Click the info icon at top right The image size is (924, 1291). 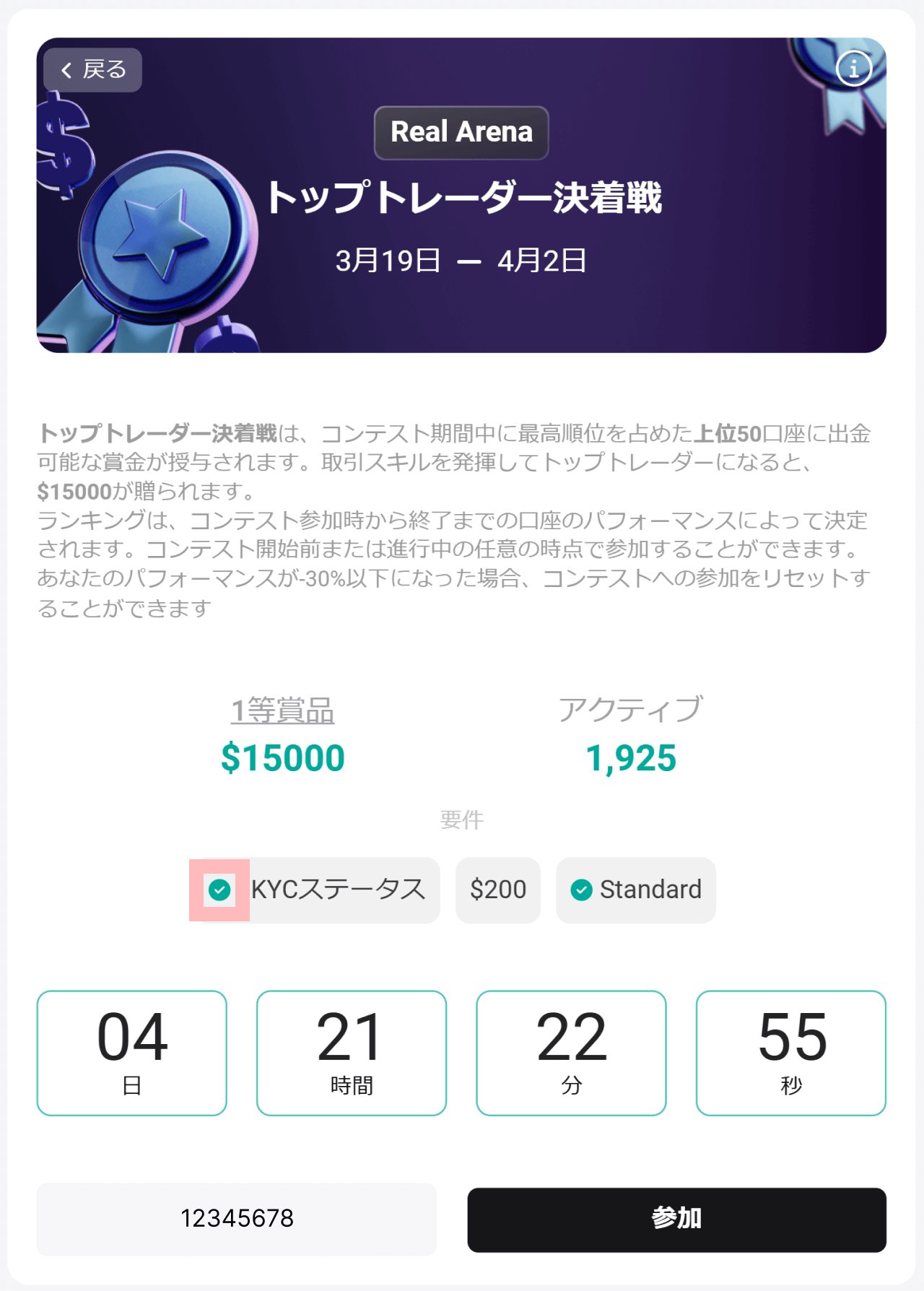coord(853,69)
